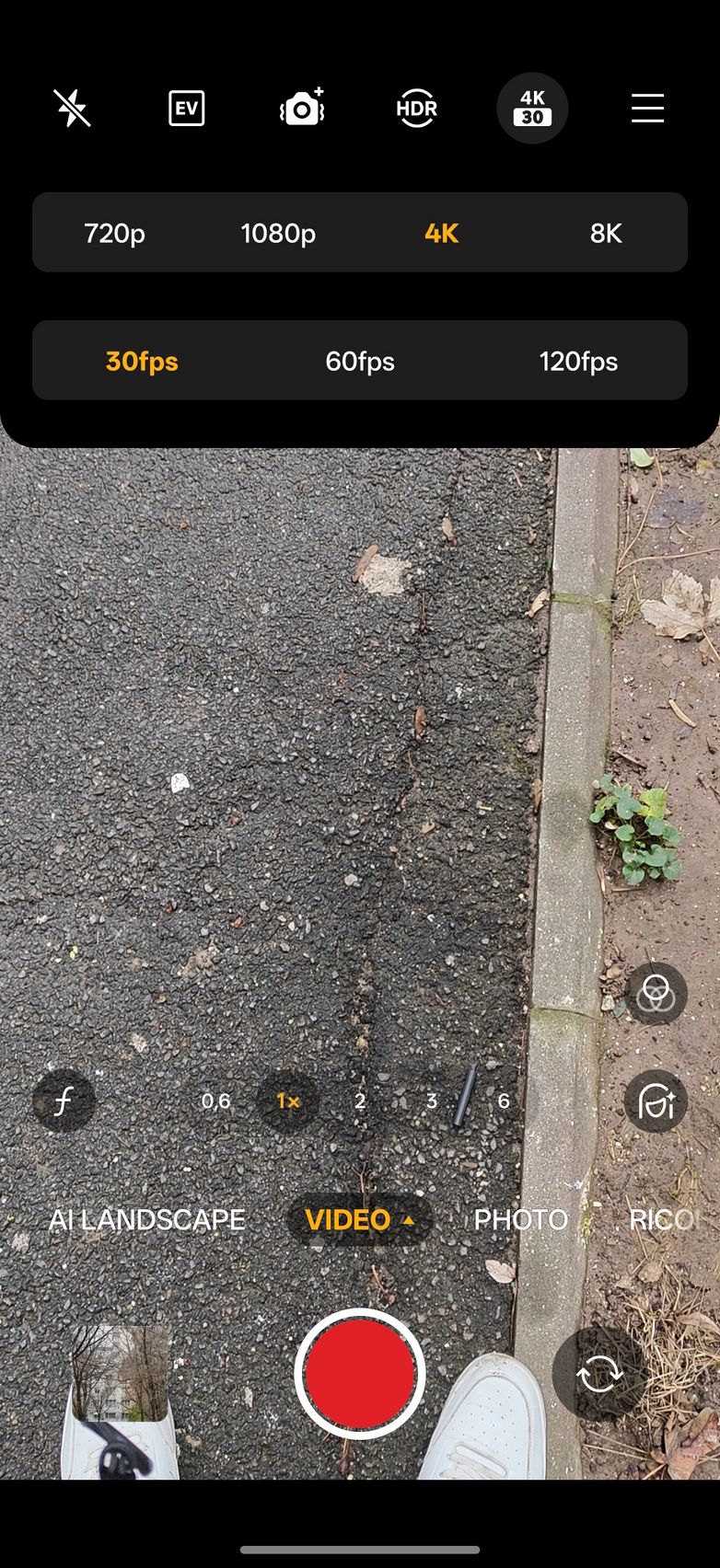Switch to PHOTO mode
This screenshot has width=720, height=1568.
pos(520,1220)
